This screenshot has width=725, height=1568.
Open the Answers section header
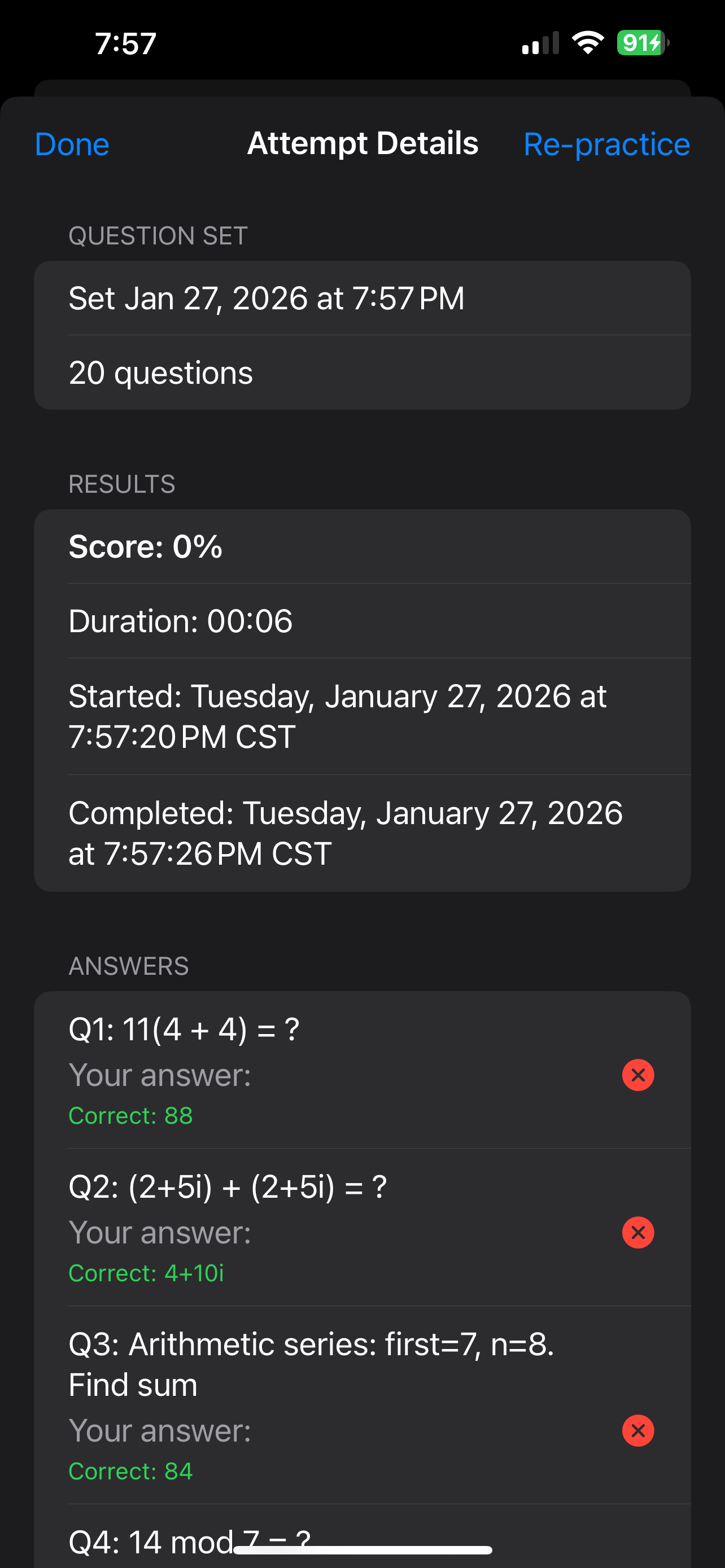(128, 965)
